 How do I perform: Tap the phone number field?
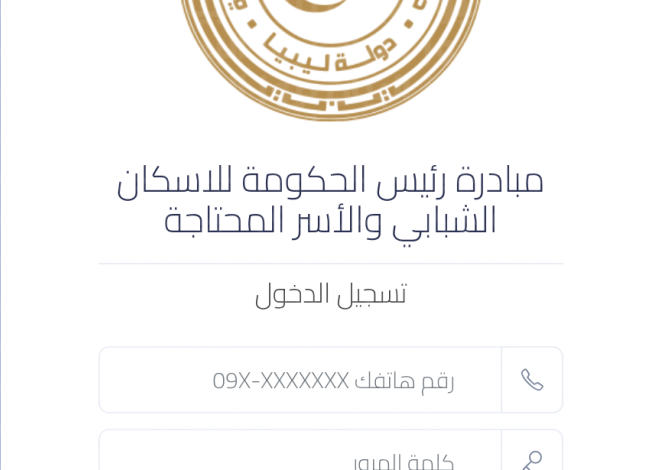300,380
